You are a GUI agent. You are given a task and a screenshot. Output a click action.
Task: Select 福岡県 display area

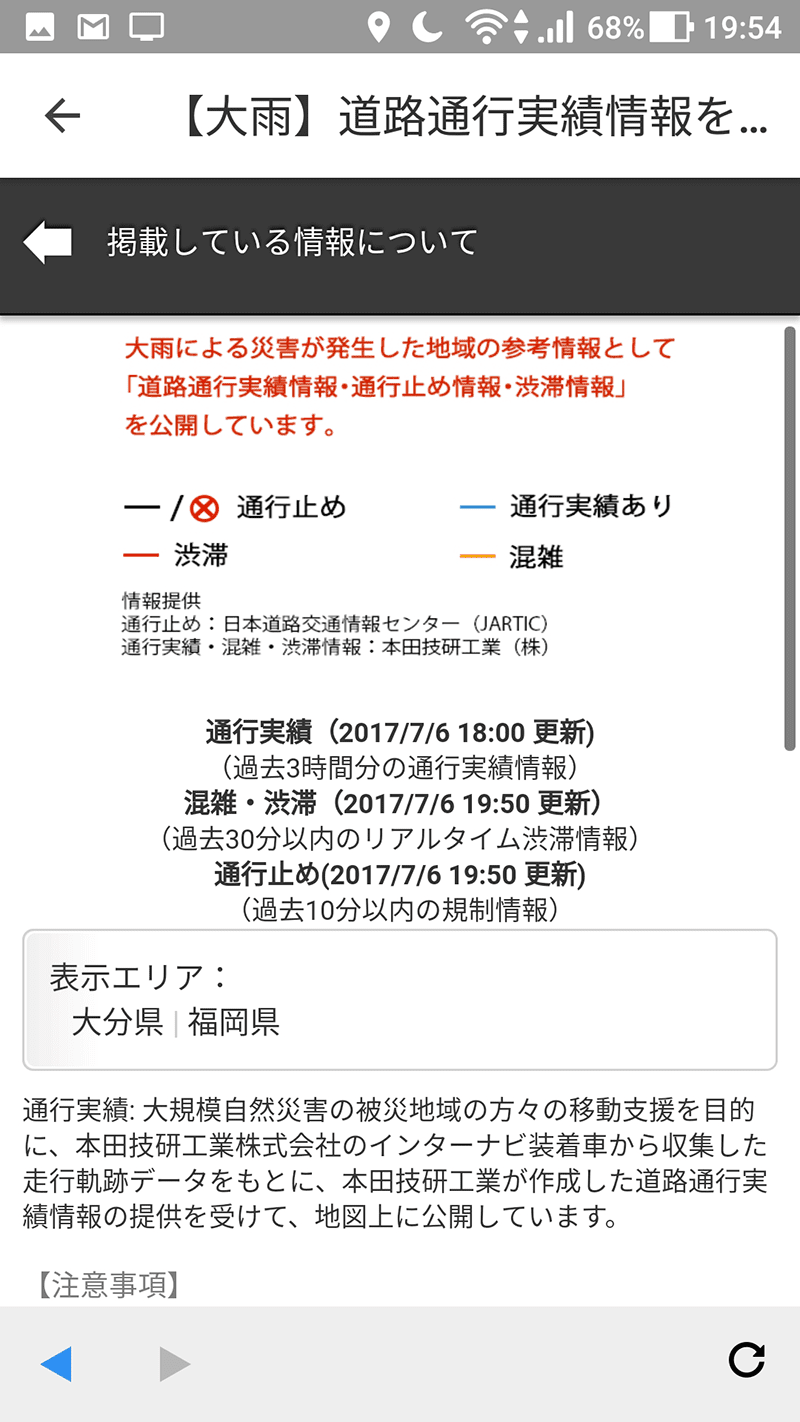click(x=233, y=1022)
